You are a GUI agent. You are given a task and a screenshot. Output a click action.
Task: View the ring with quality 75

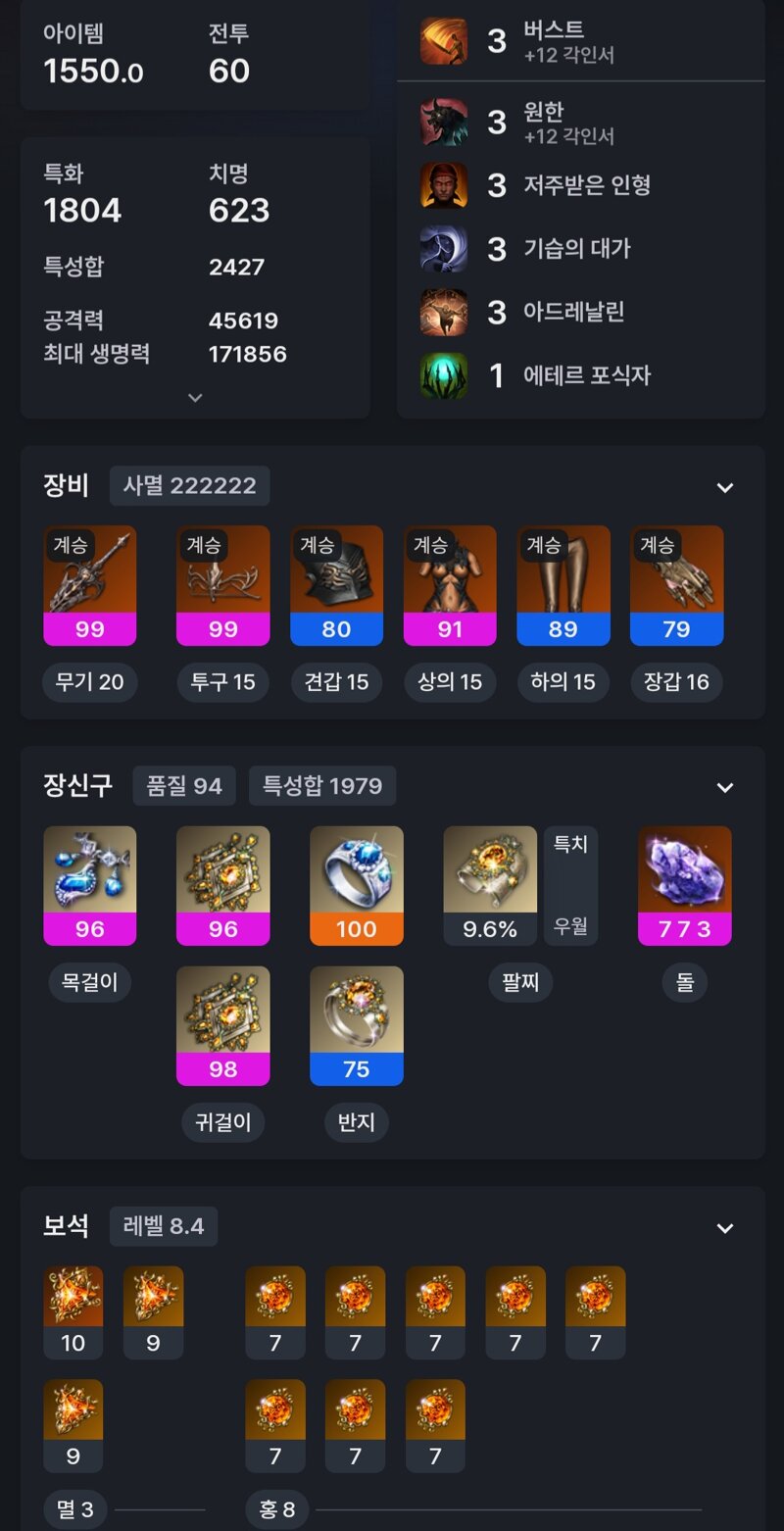coord(356,1025)
